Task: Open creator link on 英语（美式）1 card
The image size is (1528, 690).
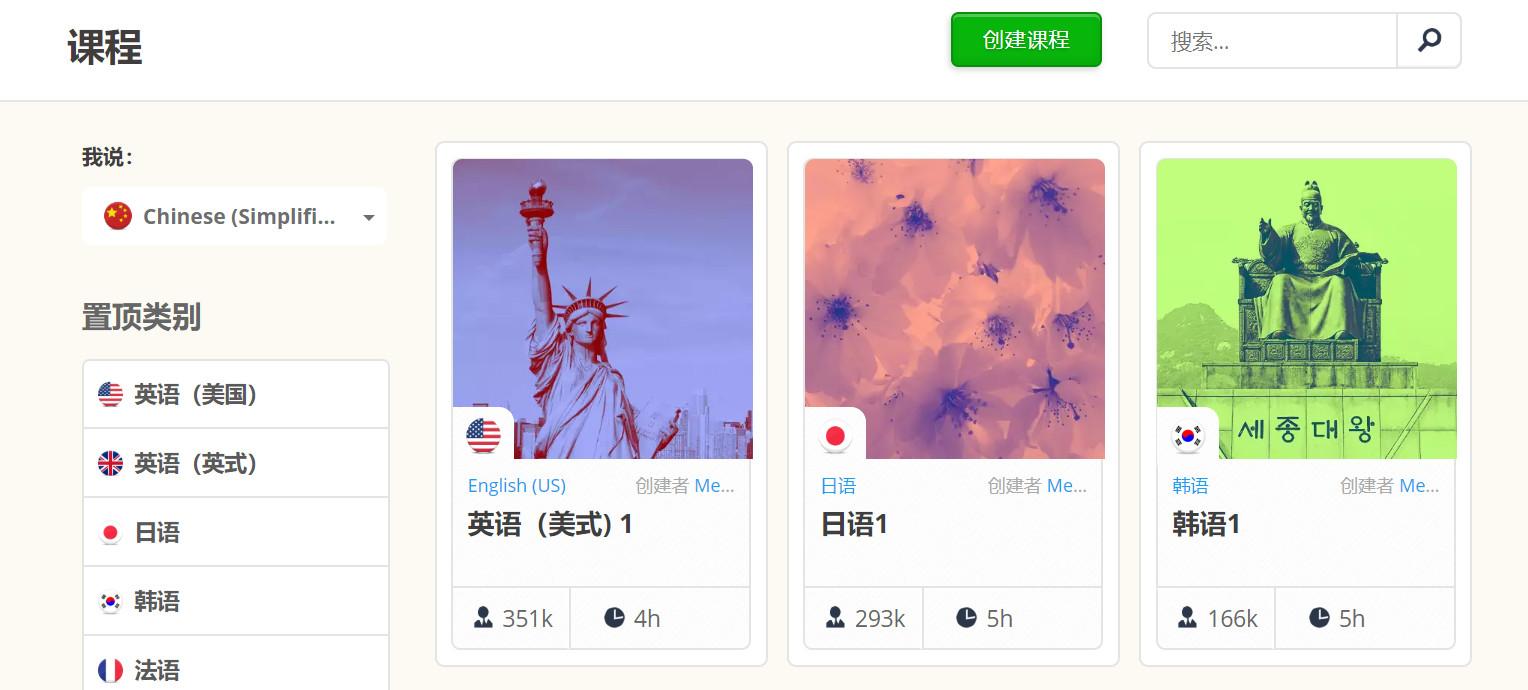Action: coord(714,486)
